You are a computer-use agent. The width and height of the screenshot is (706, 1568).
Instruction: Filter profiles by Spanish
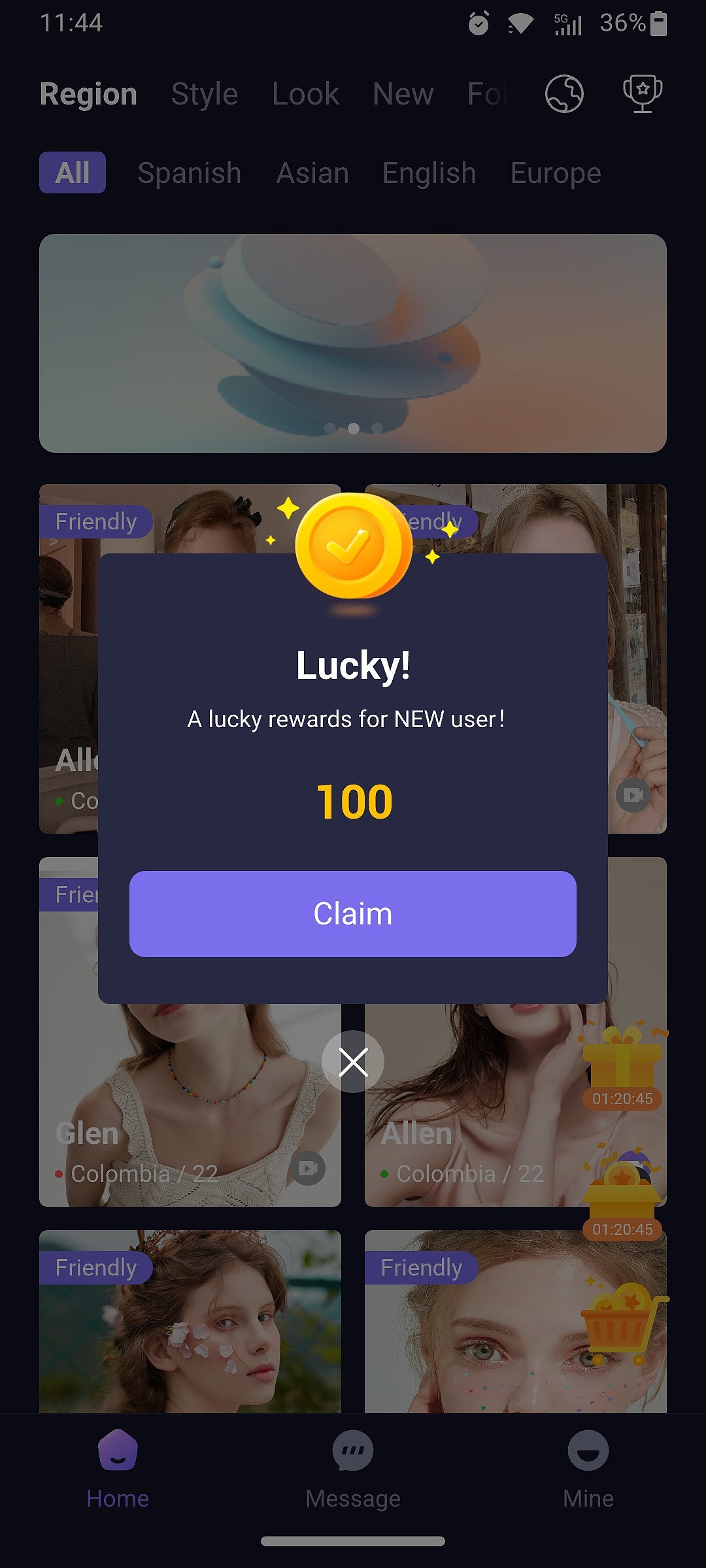click(x=189, y=173)
